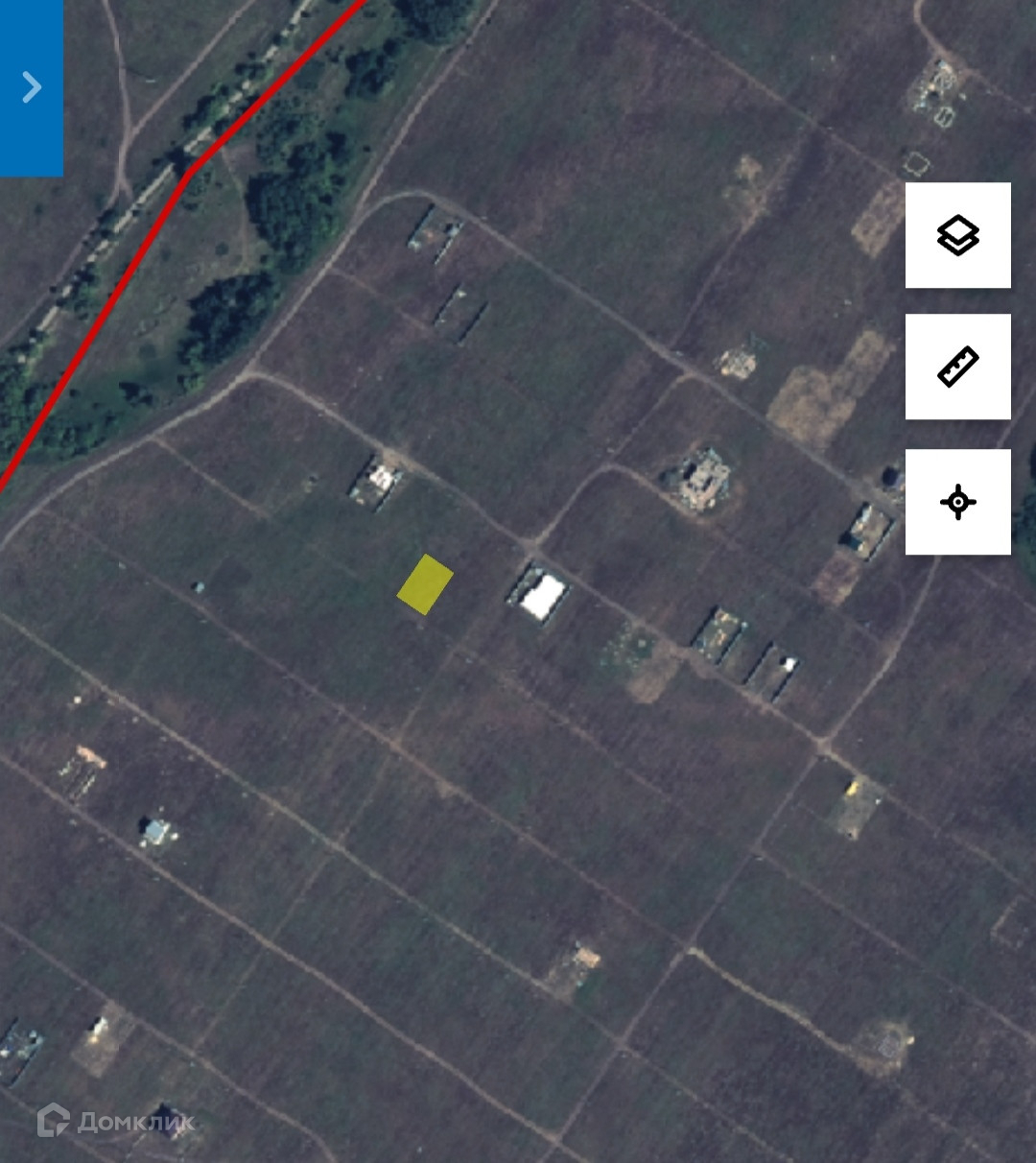This screenshot has height=1163, width=1036.
Task: Expand the blue side panel arrow
Action: (x=32, y=87)
